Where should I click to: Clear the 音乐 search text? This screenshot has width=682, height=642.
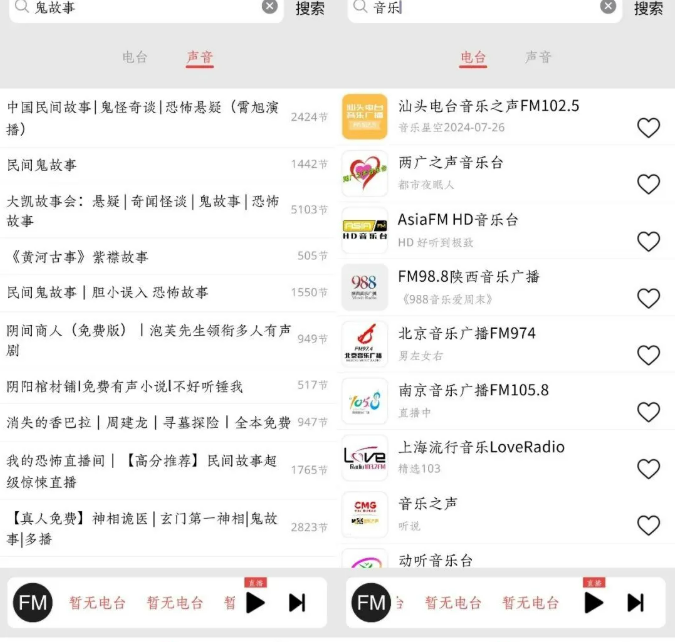pos(608,6)
